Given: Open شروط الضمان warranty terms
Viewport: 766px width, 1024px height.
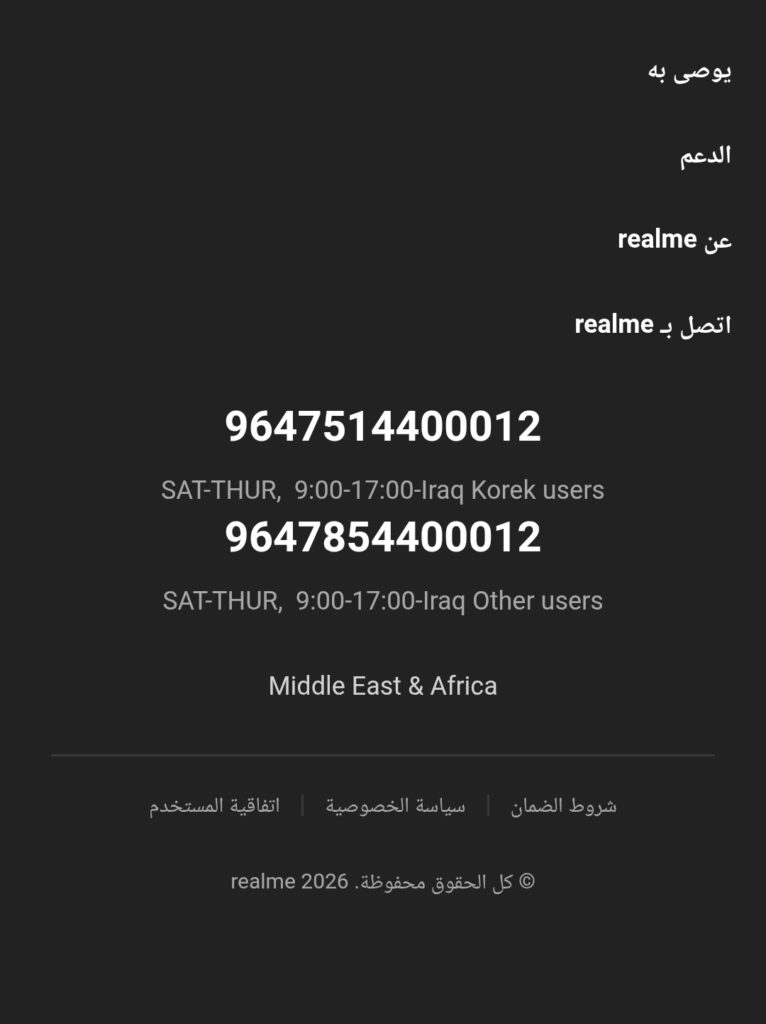Looking at the screenshot, I should pos(563,806).
